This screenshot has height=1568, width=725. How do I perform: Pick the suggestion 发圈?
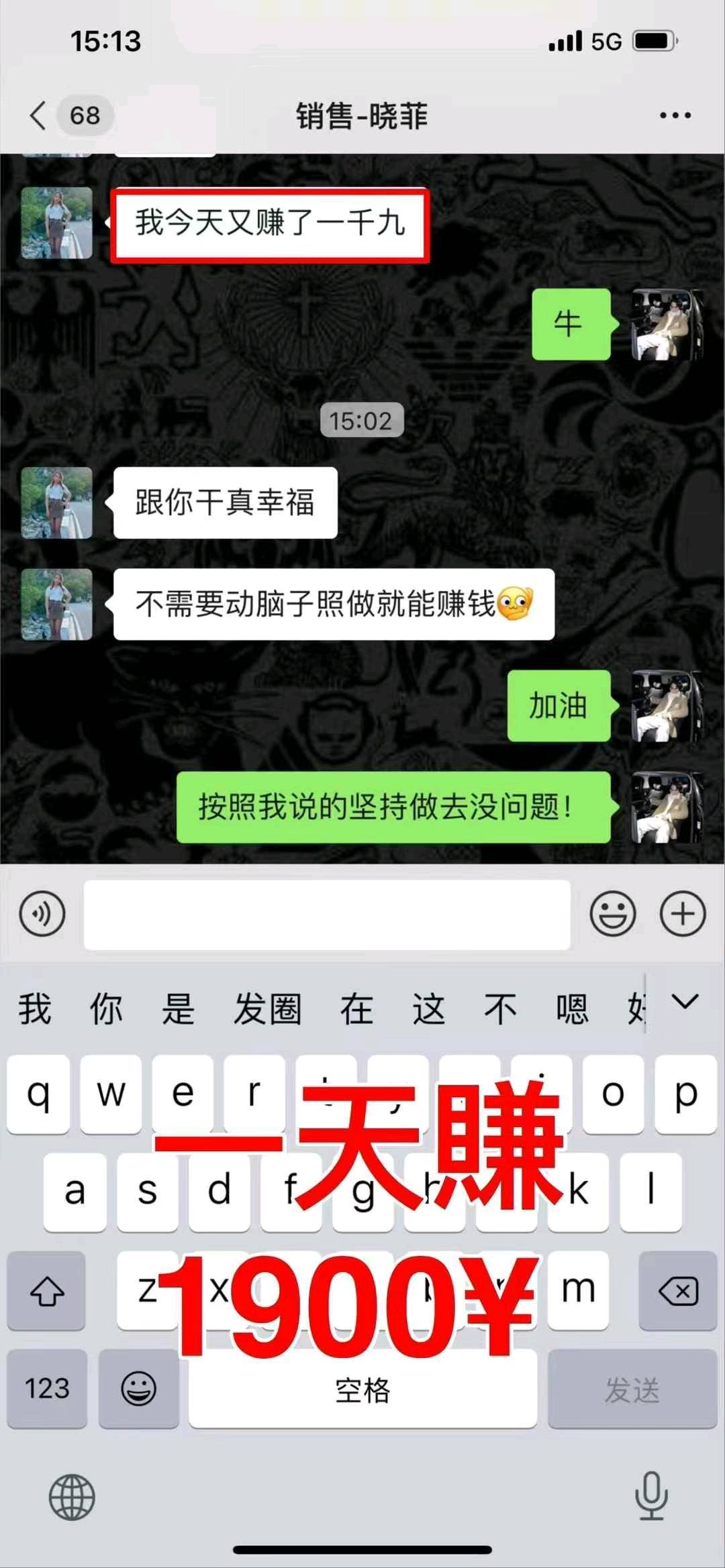267,1009
